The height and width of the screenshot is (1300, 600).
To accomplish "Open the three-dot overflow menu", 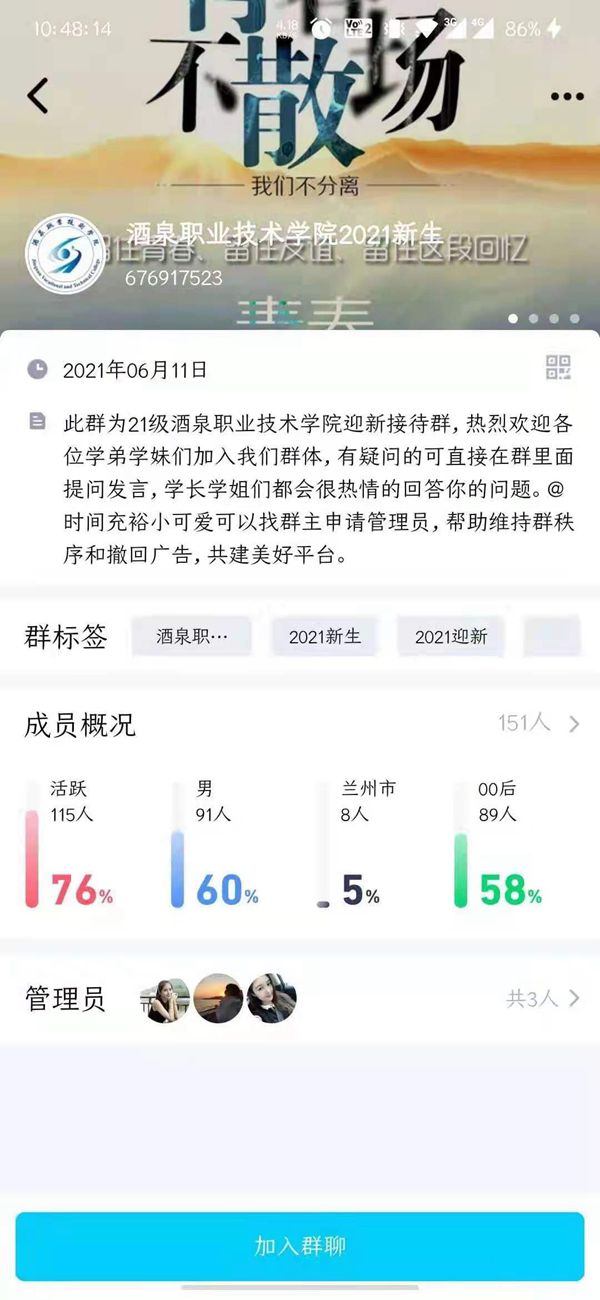I will coord(566,97).
